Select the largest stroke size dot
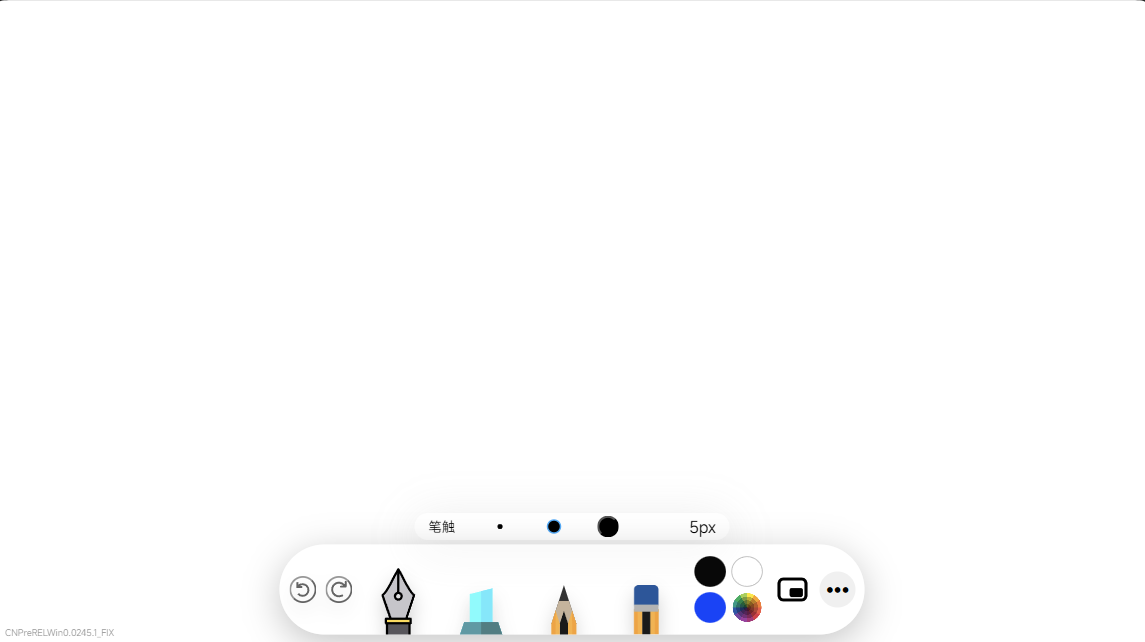This screenshot has height=642, width=1145. tap(608, 526)
